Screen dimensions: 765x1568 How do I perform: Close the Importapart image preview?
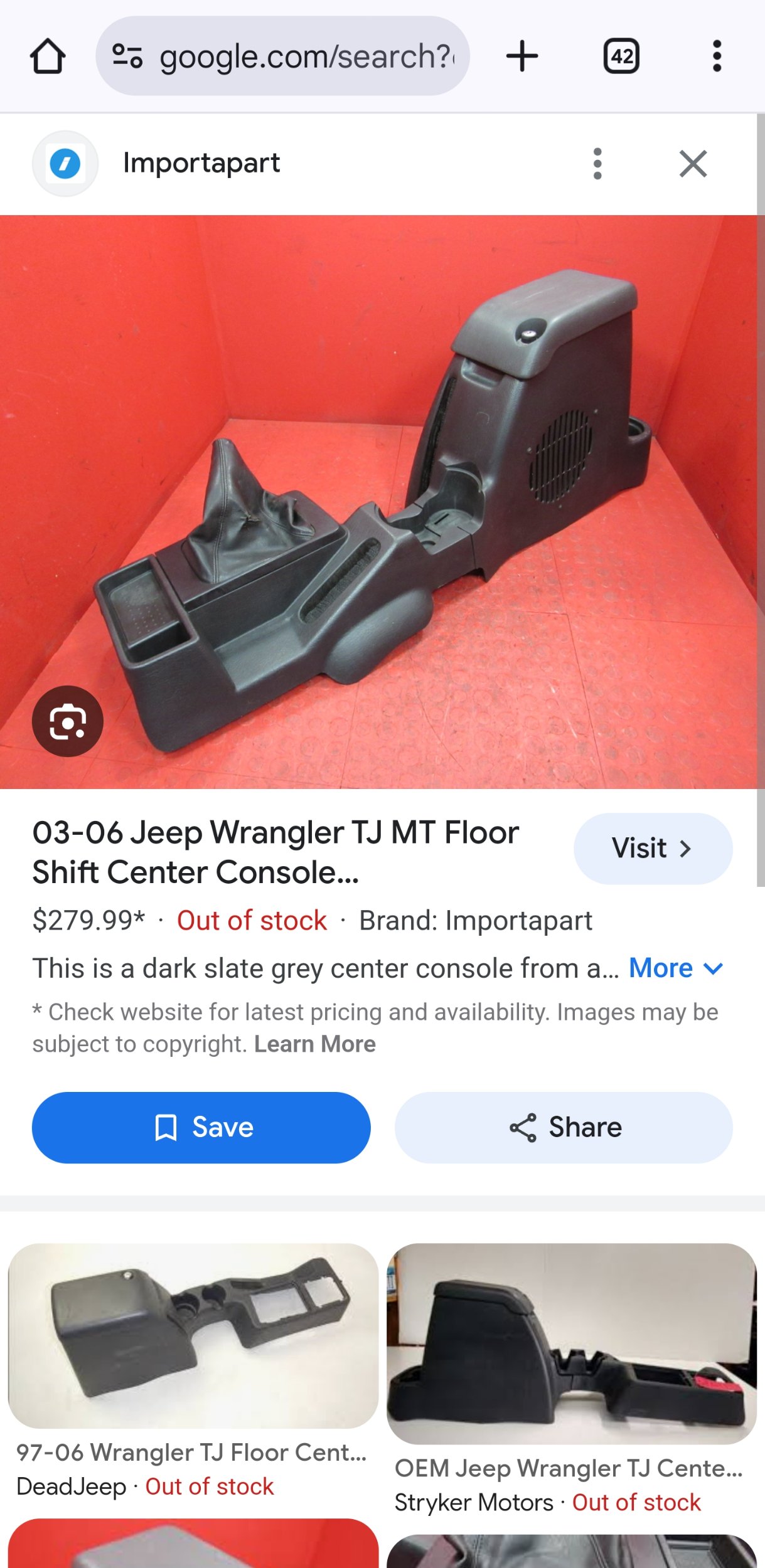(693, 164)
